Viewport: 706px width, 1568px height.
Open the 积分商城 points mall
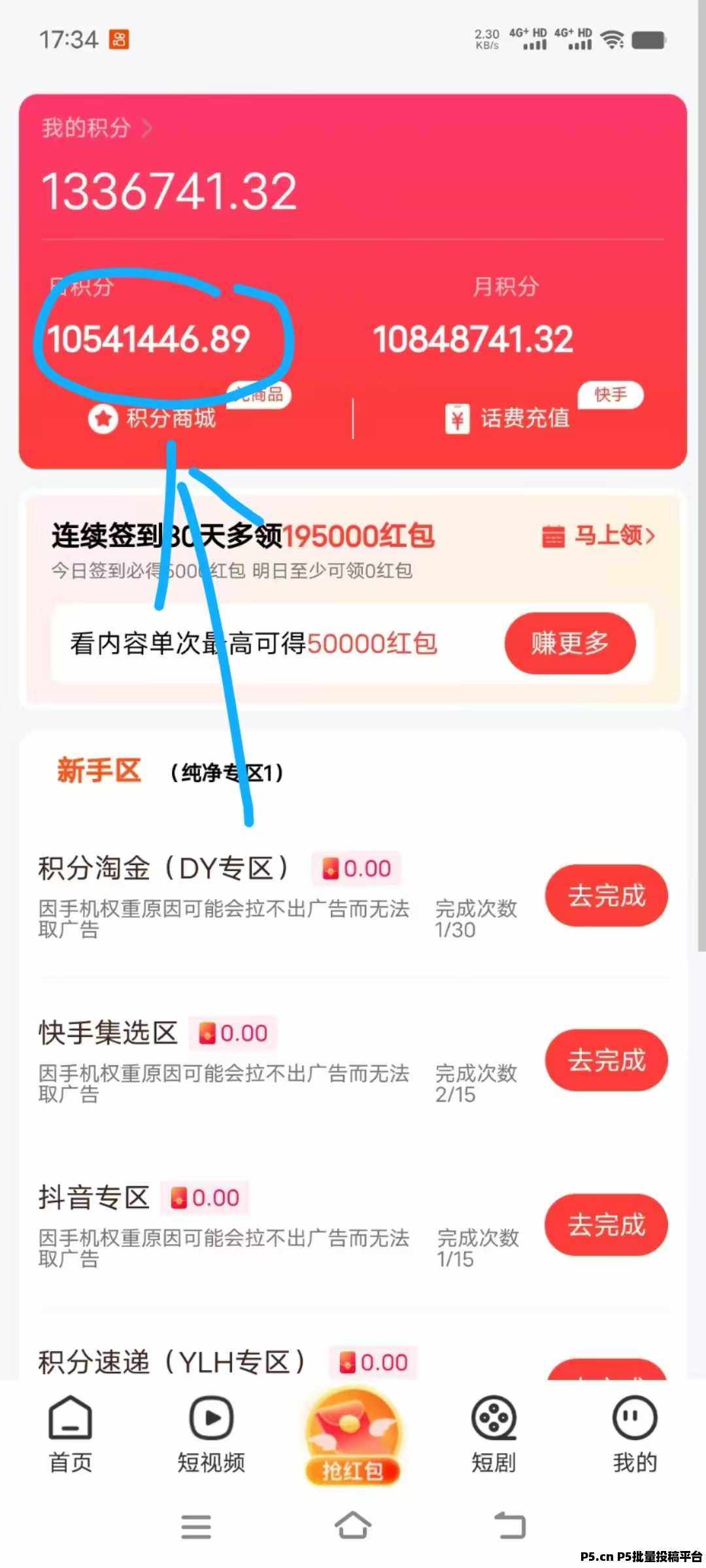coord(154,418)
